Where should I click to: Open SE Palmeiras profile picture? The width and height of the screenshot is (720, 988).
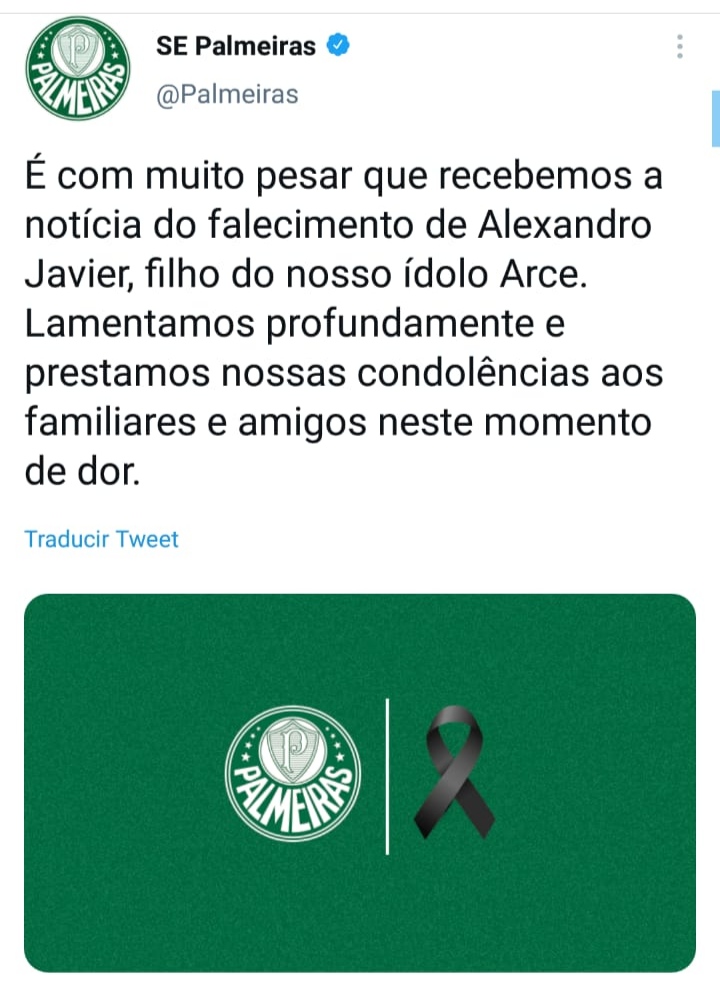click(77, 68)
